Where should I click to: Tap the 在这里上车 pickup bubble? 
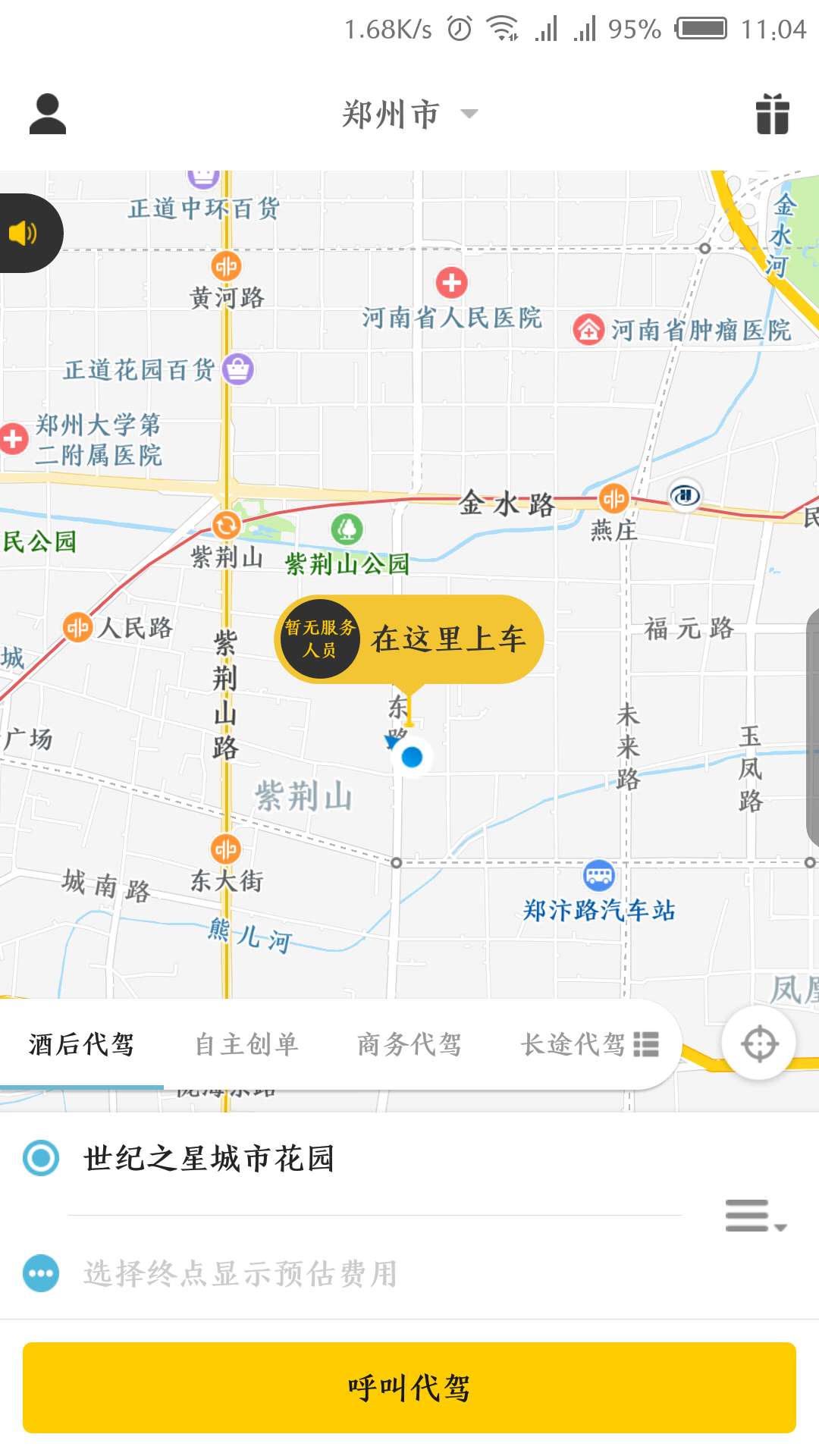[x=449, y=639]
